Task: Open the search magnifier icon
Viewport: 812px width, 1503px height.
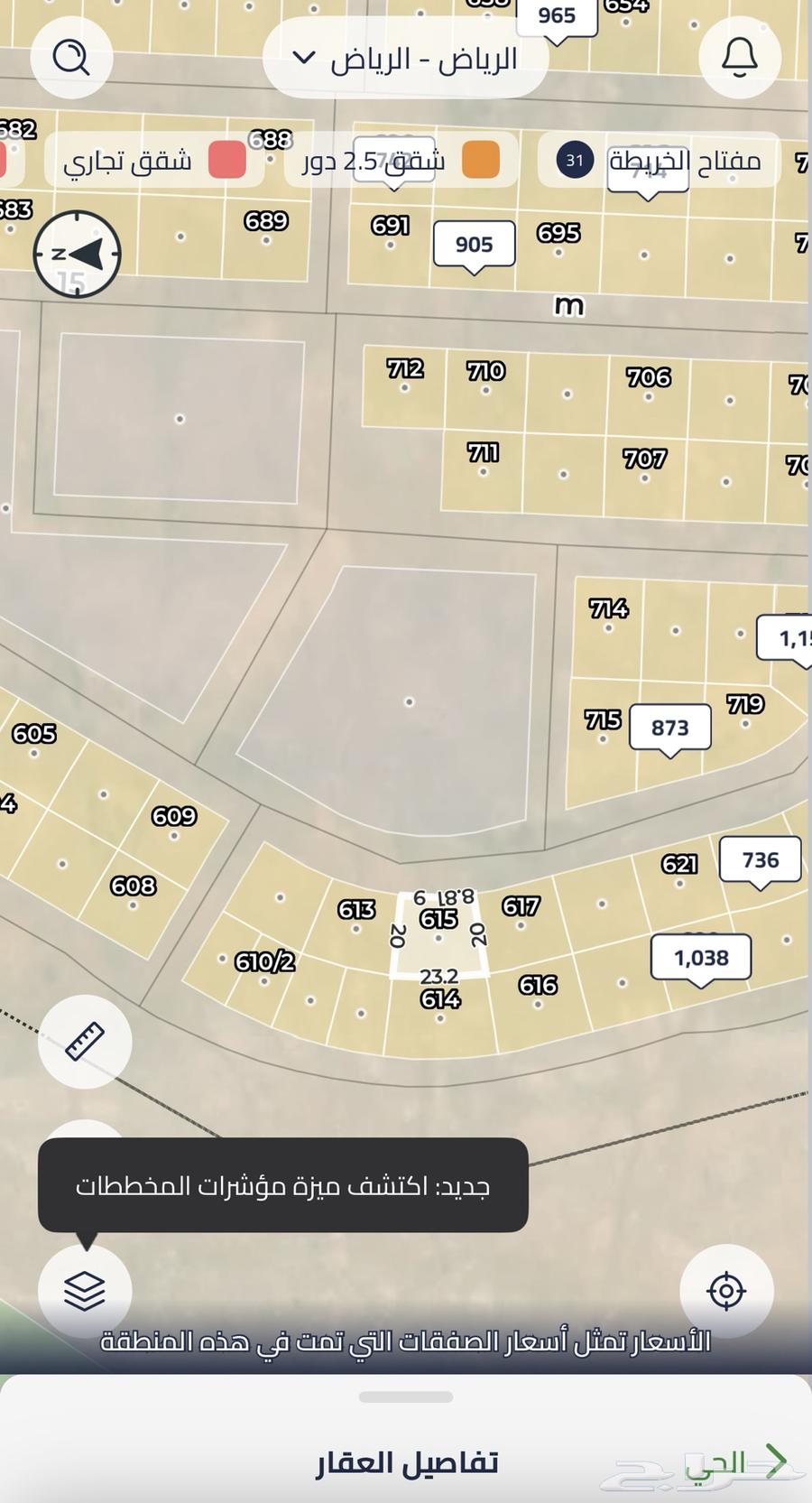Action: [x=71, y=58]
